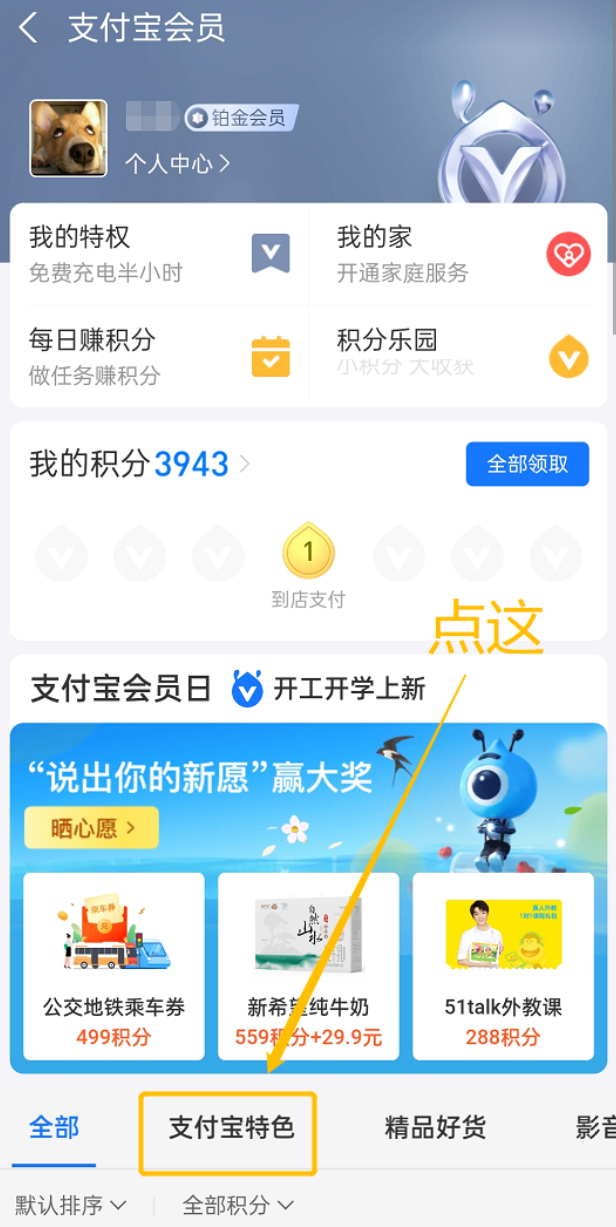Select the 全部 tab
The height and width of the screenshot is (1227, 616).
coord(54,1128)
